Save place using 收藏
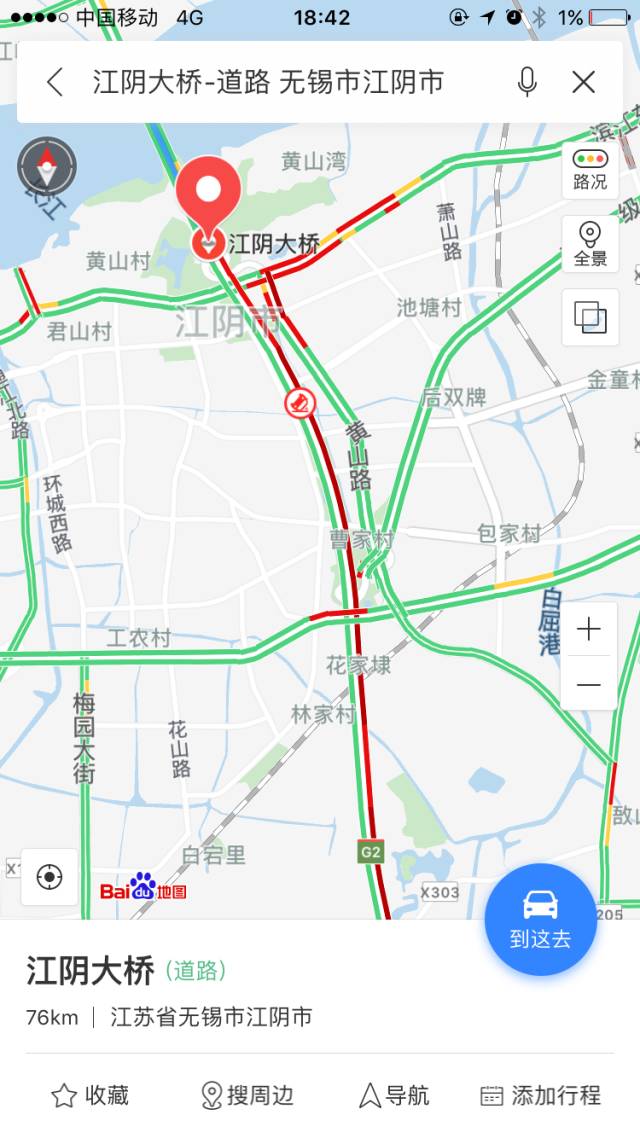The height and width of the screenshot is (1138, 640). pyautogui.click(x=90, y=1095)
